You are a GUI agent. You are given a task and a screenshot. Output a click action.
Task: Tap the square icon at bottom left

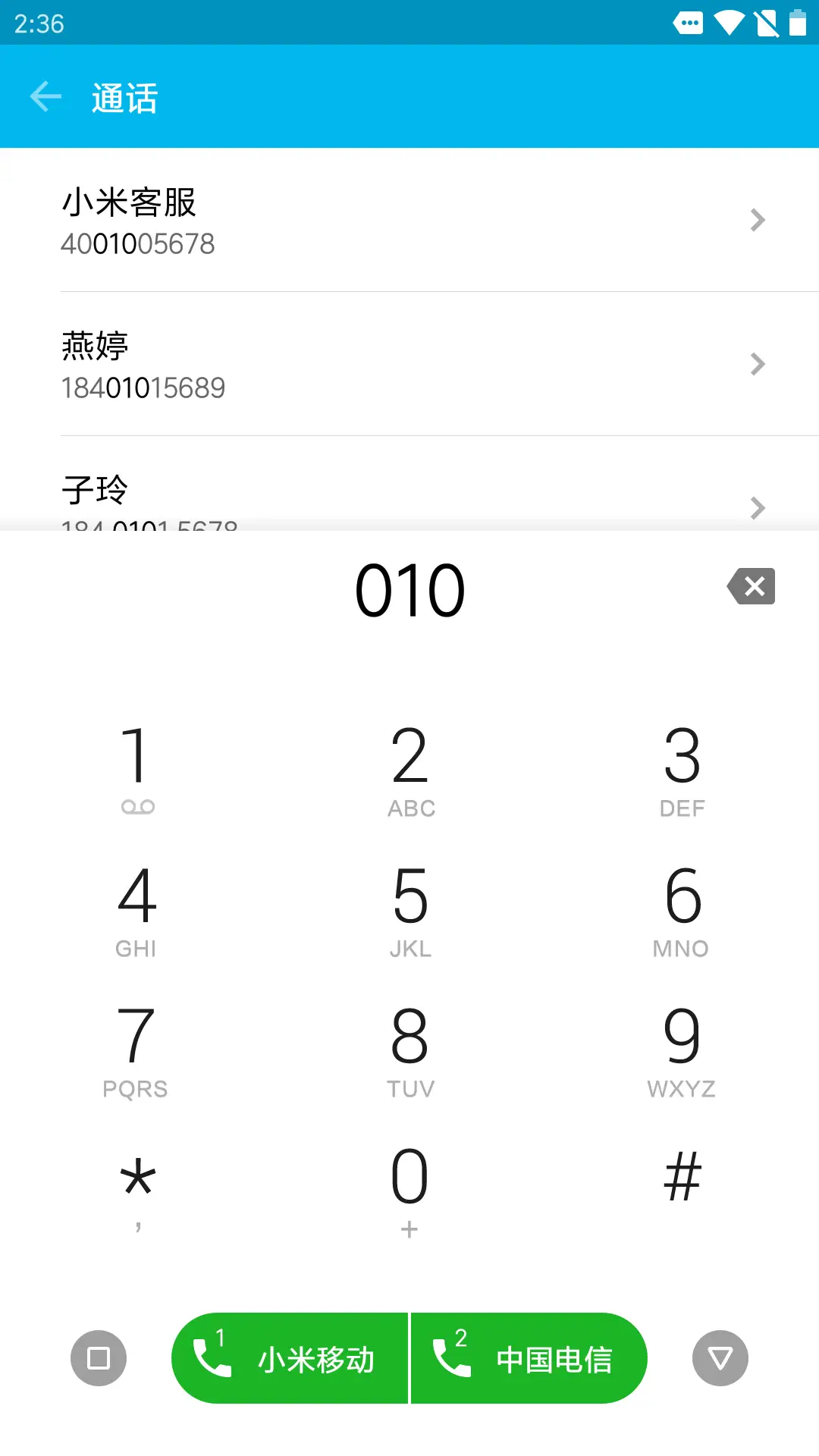[98, 1357]
